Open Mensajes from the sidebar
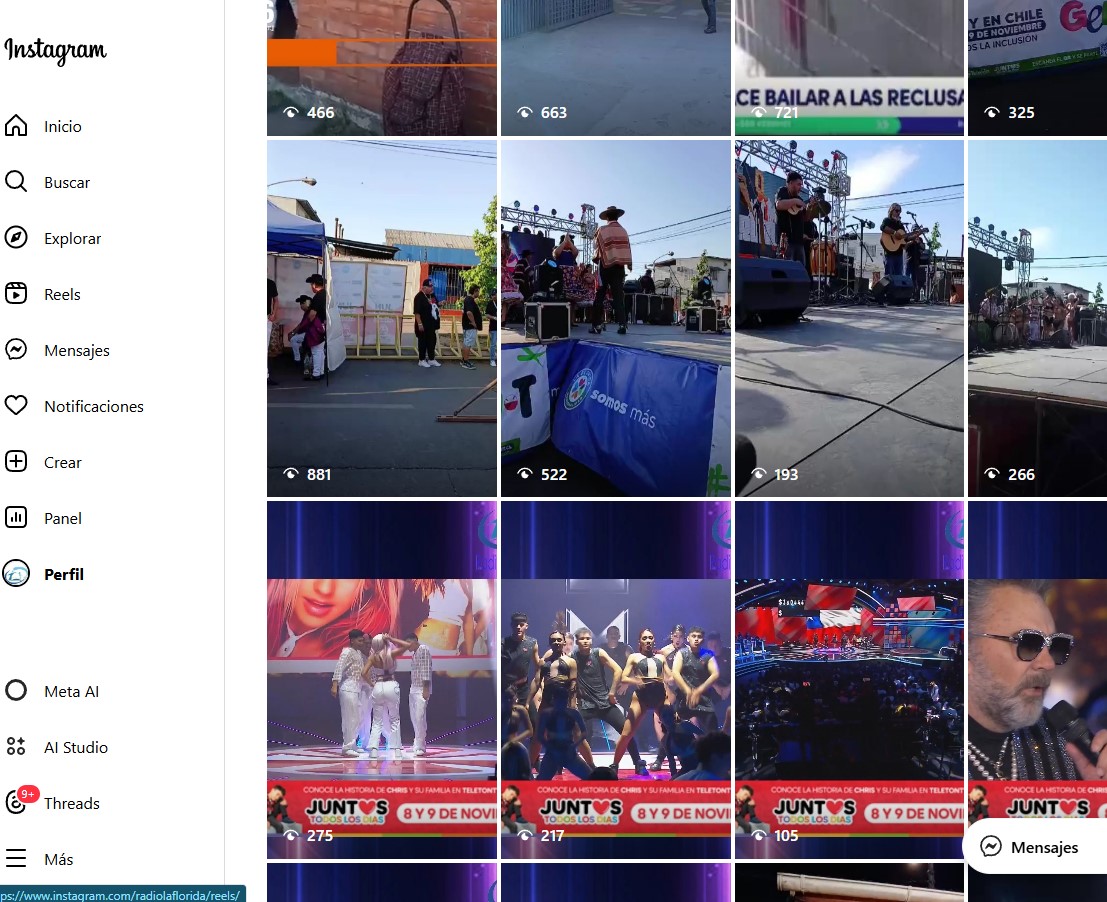1107x902 pixels. click(76, 350)
